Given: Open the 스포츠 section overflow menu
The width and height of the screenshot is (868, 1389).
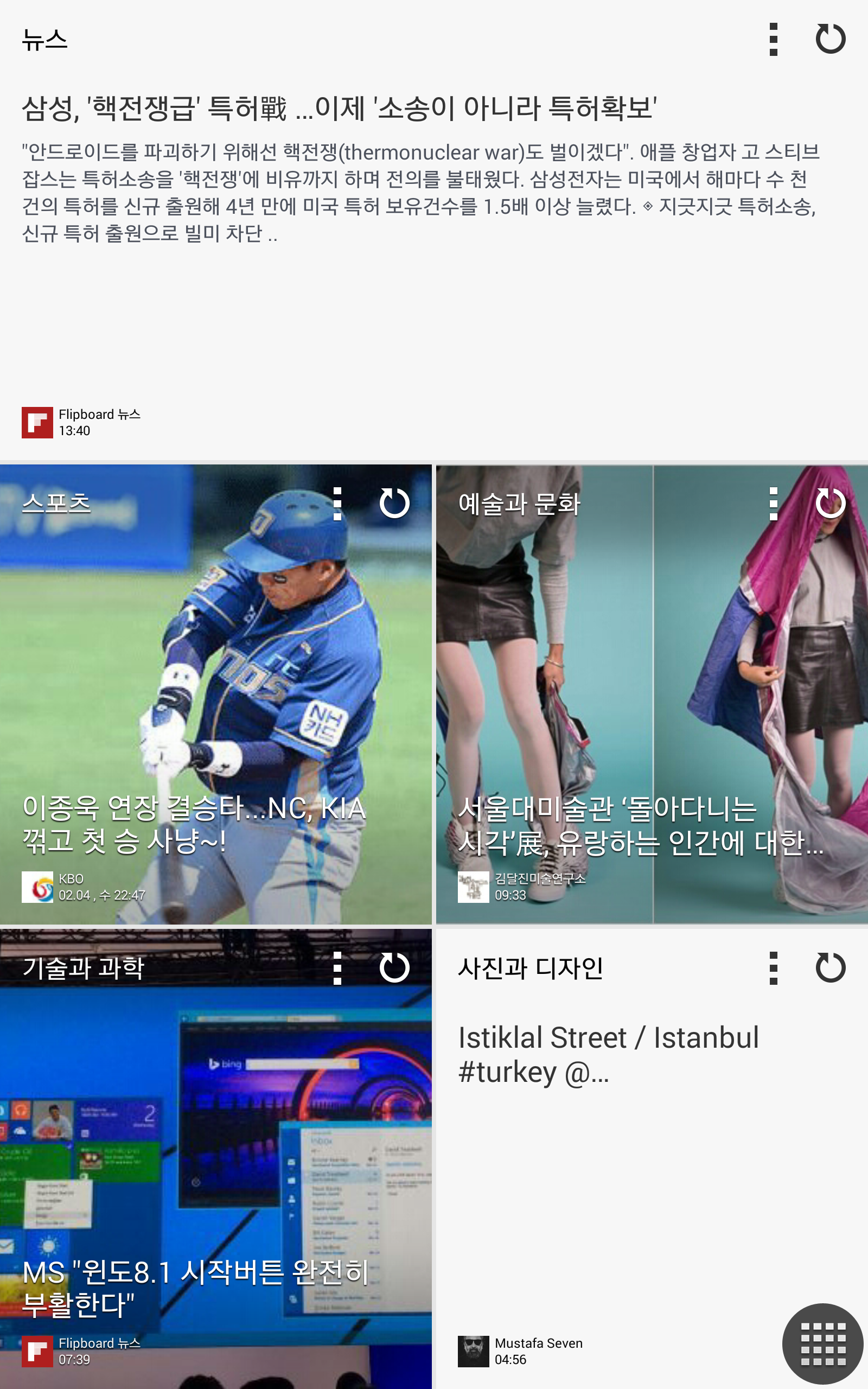Looking at the screenshot, I should point(337,504).
